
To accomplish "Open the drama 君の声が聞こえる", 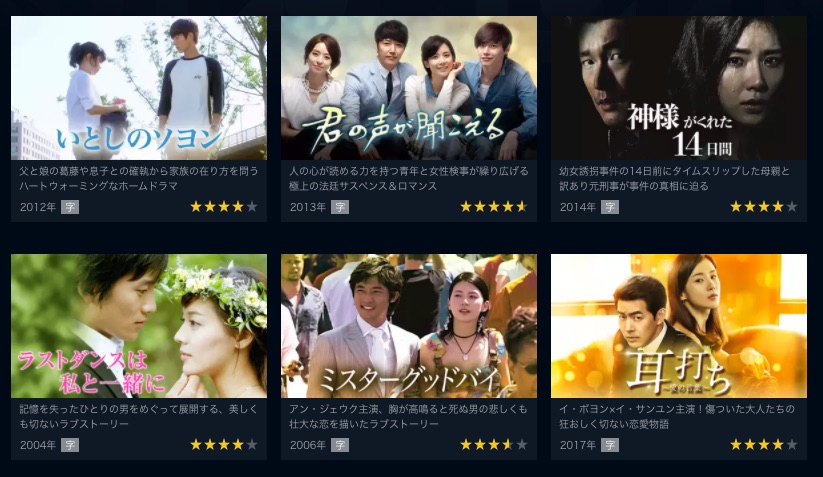I will (x=408, y=88).
